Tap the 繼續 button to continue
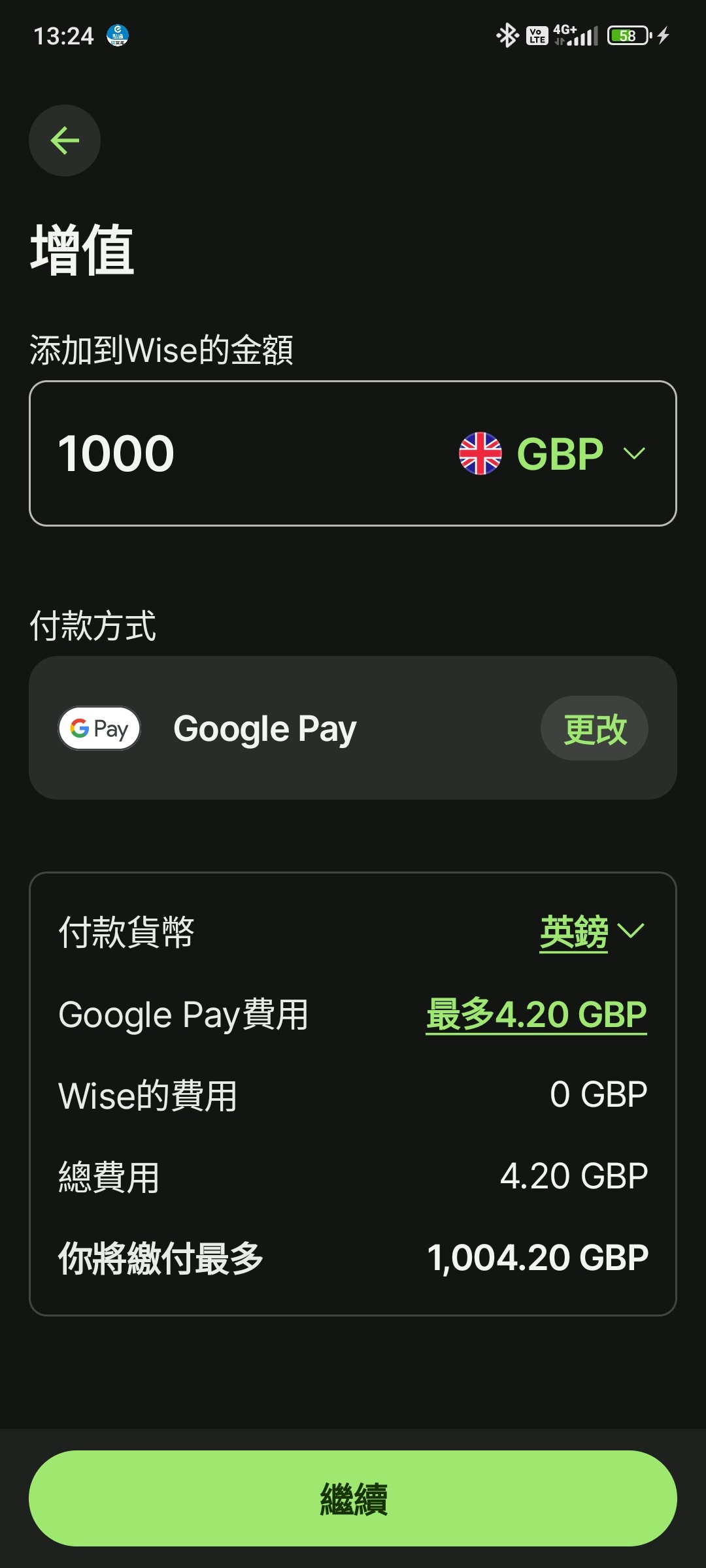Image resolution: width=706 pixels, height=1568 pixels. (353, 1498)
